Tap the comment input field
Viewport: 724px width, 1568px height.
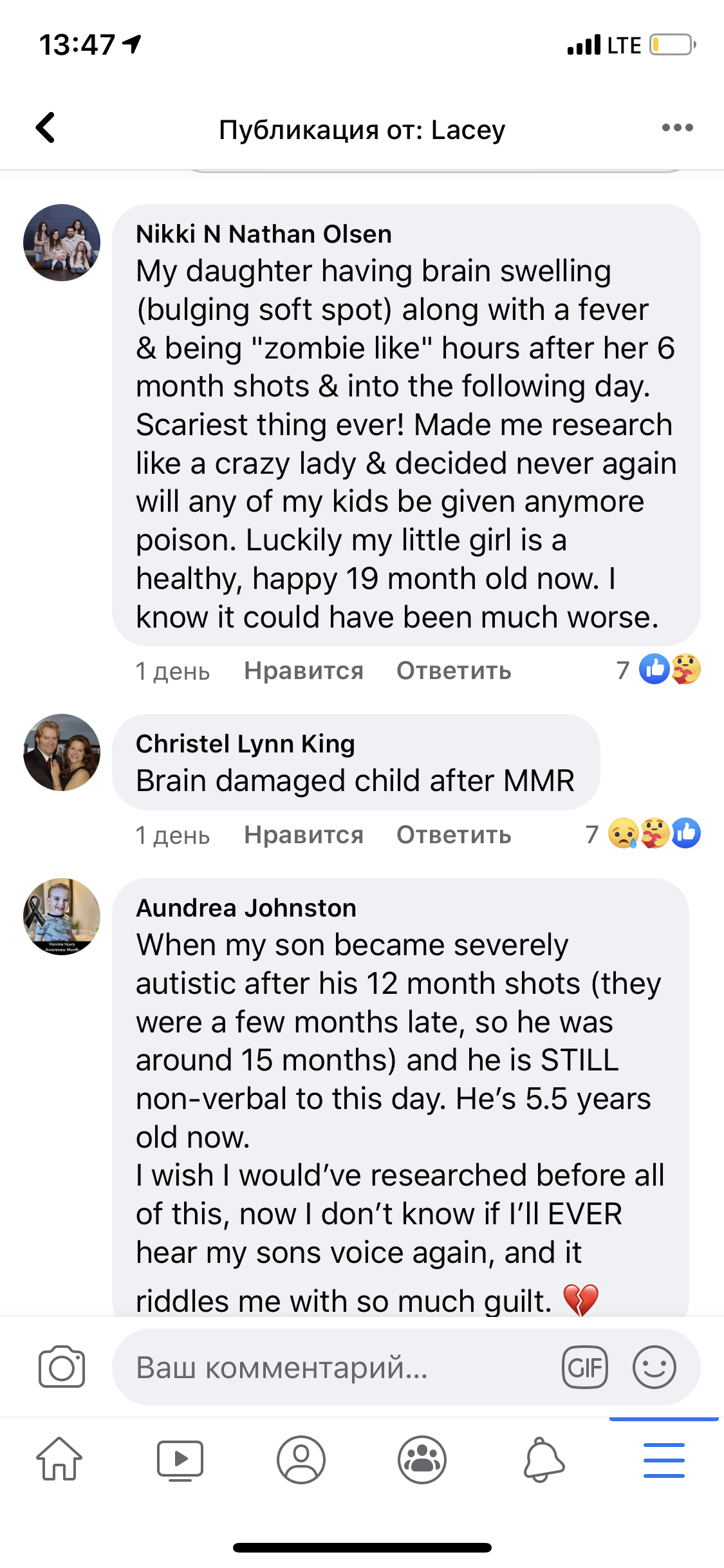pyautogui.click(x=335, y=1367)
